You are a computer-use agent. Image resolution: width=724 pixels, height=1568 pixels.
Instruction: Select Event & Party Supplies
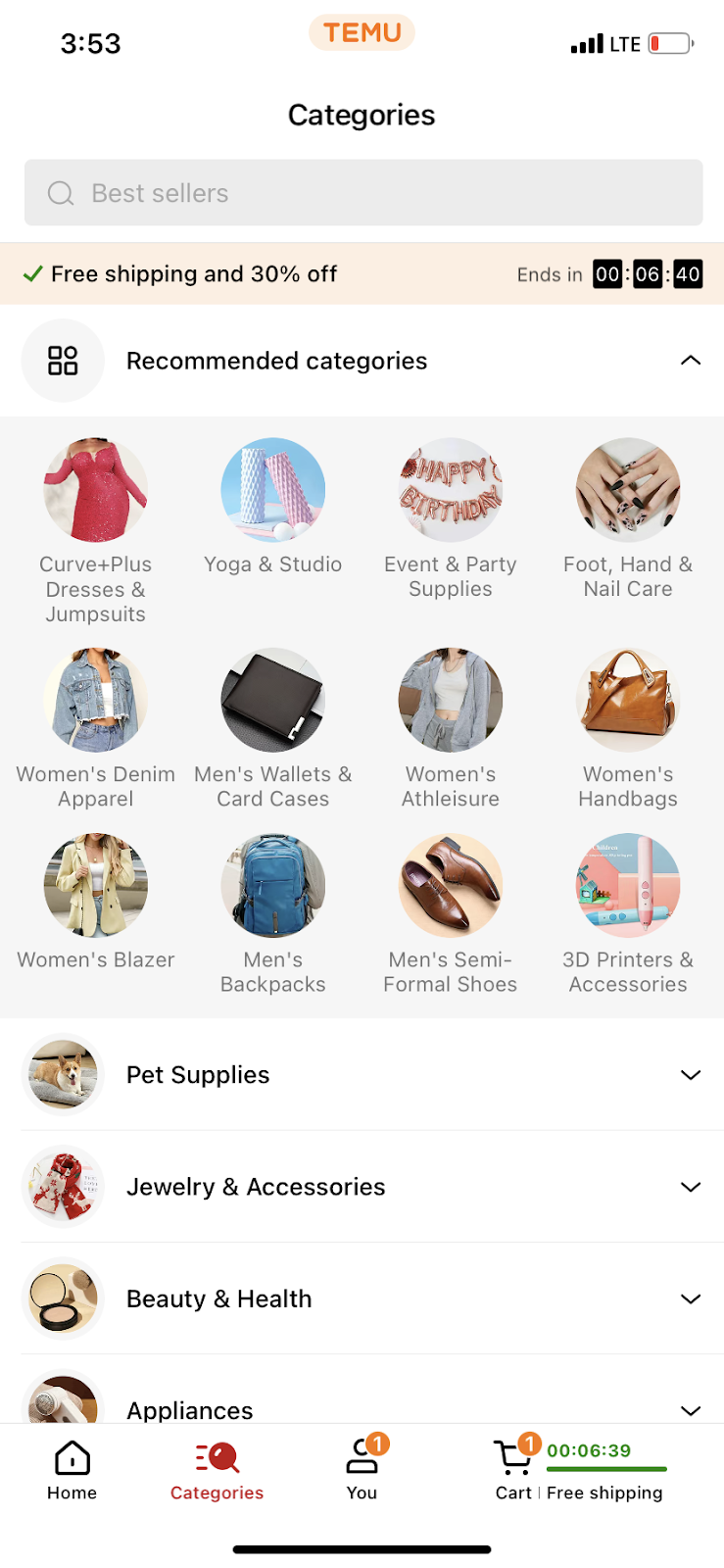pos(451,519)
